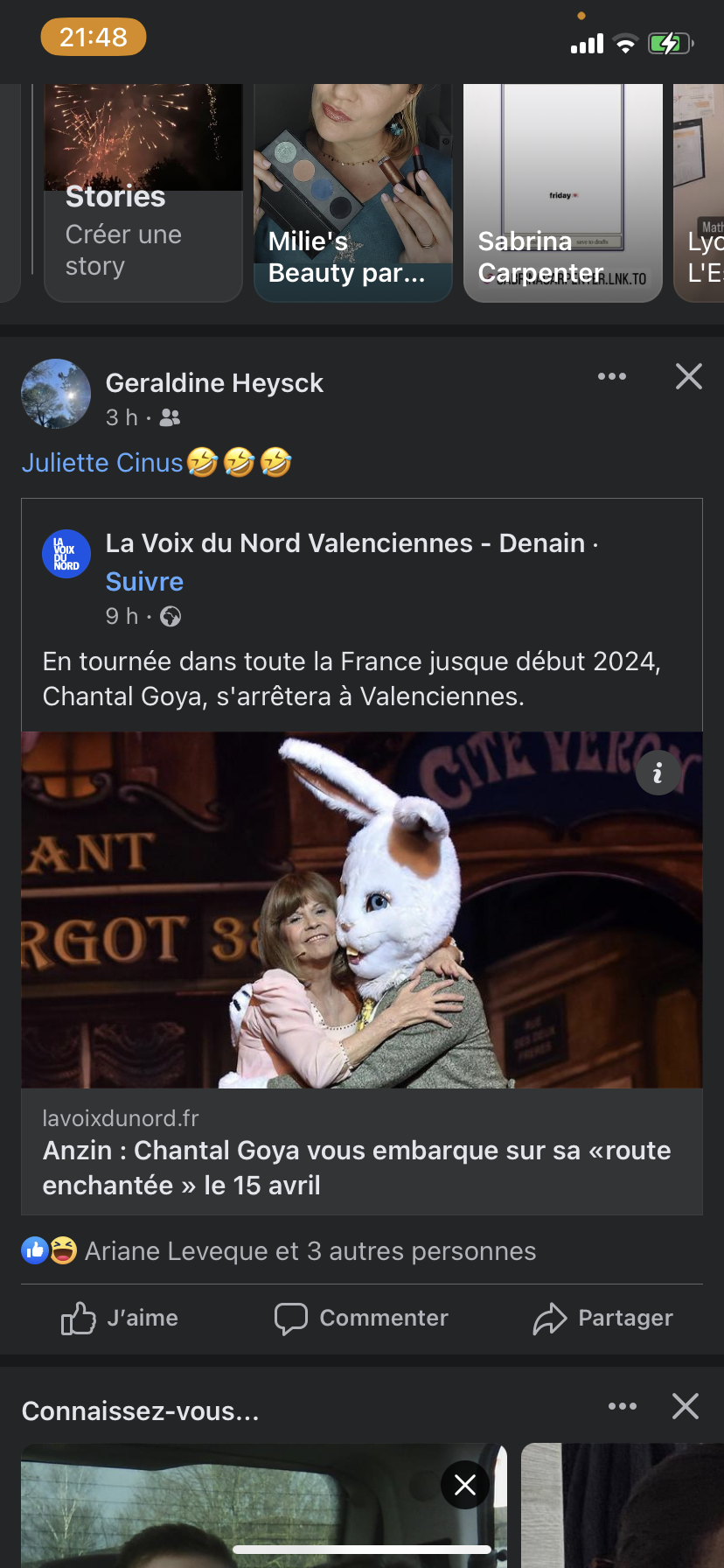
Task: Hide Geraldine Heysck's post
Action: click(688, 376)
